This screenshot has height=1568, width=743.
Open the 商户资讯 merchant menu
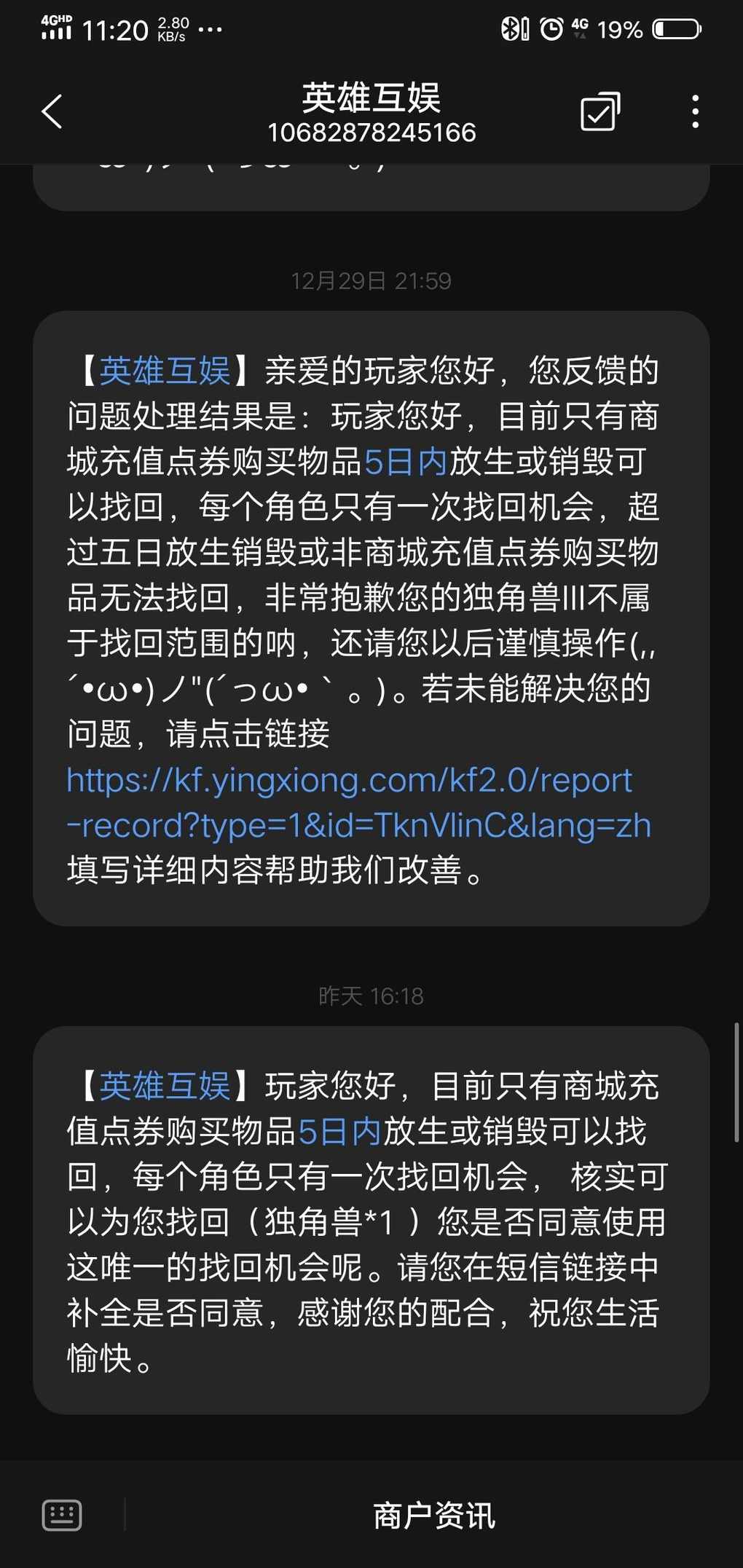[434, 1516]
